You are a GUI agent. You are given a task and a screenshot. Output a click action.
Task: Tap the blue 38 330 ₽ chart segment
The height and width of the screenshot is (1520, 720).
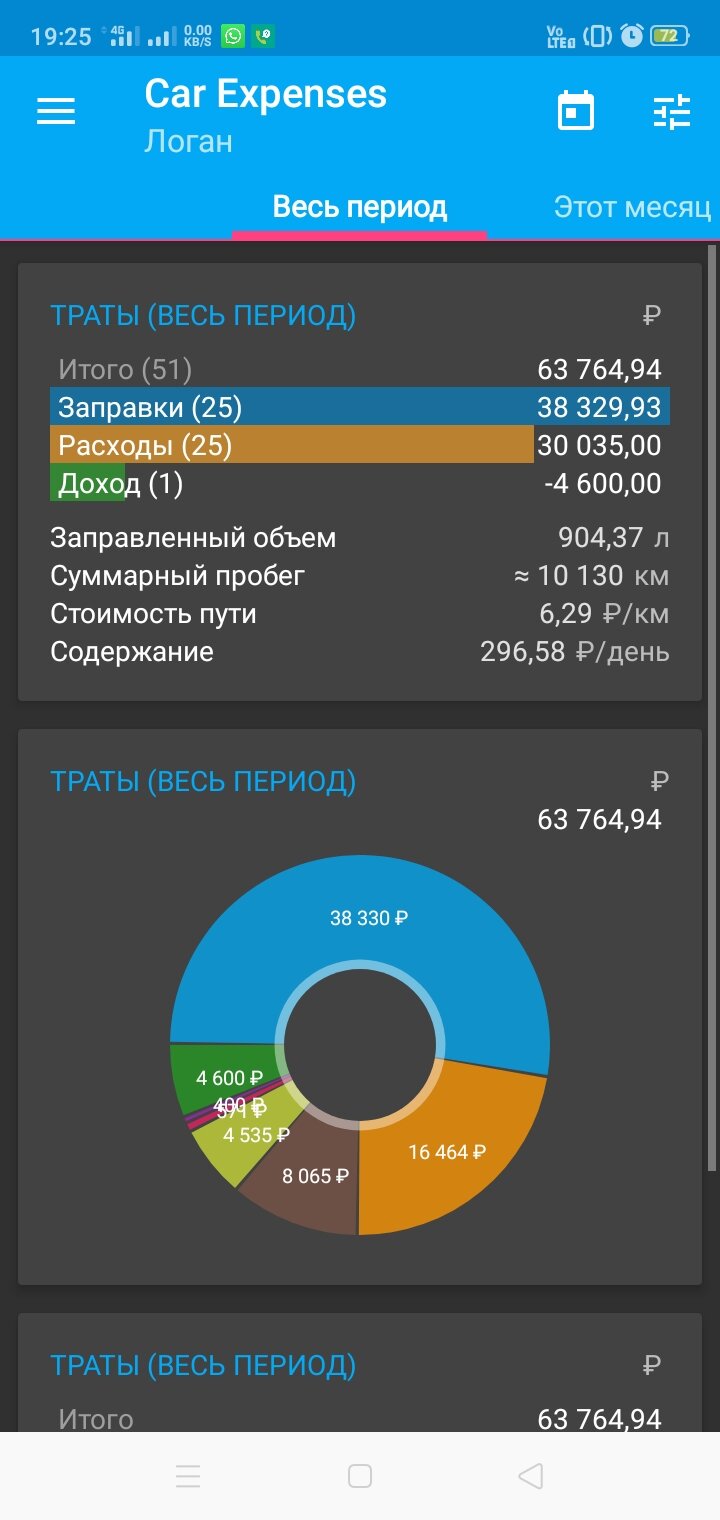click(369, 917)
